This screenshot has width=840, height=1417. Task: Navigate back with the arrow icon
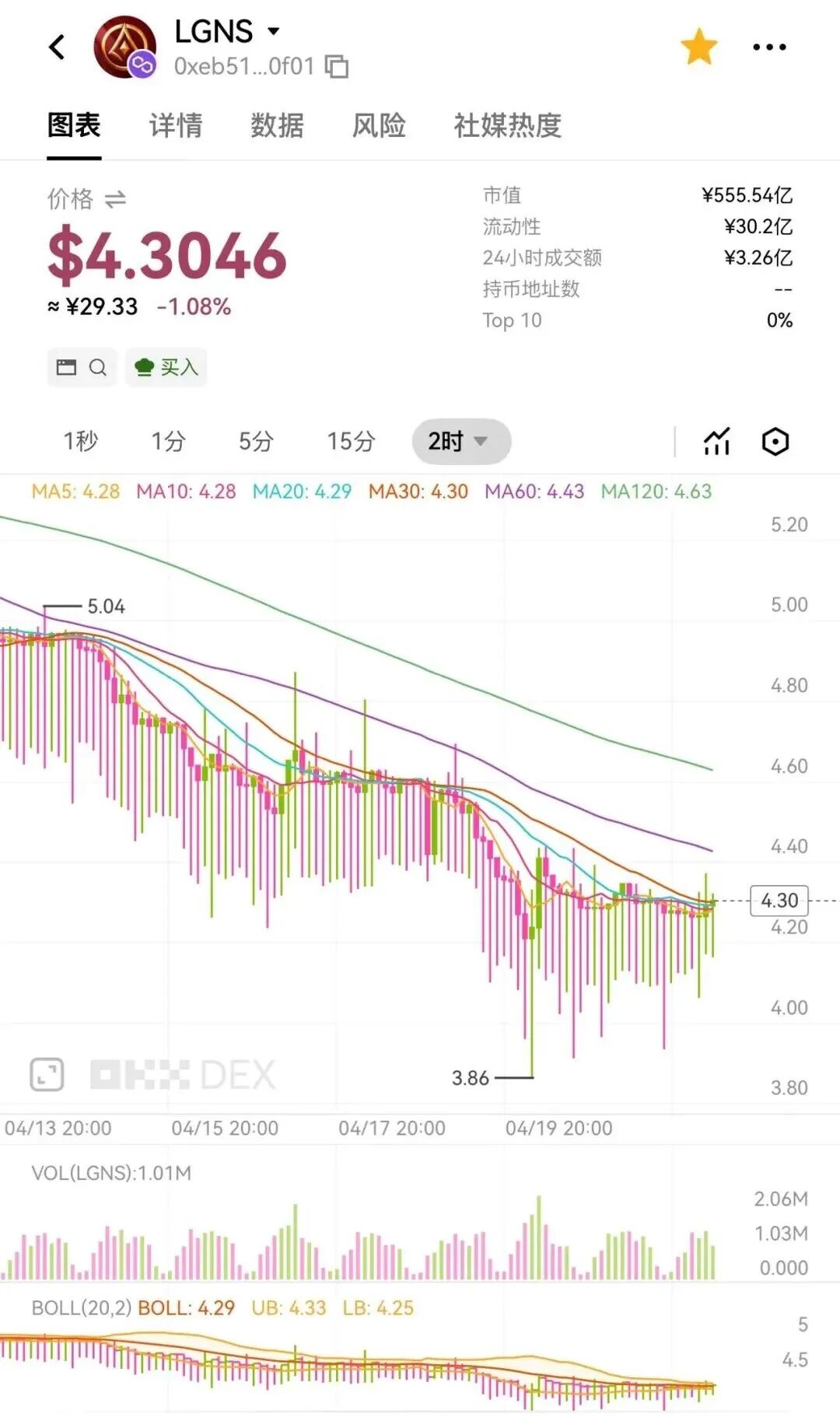(x=56, y=47)
